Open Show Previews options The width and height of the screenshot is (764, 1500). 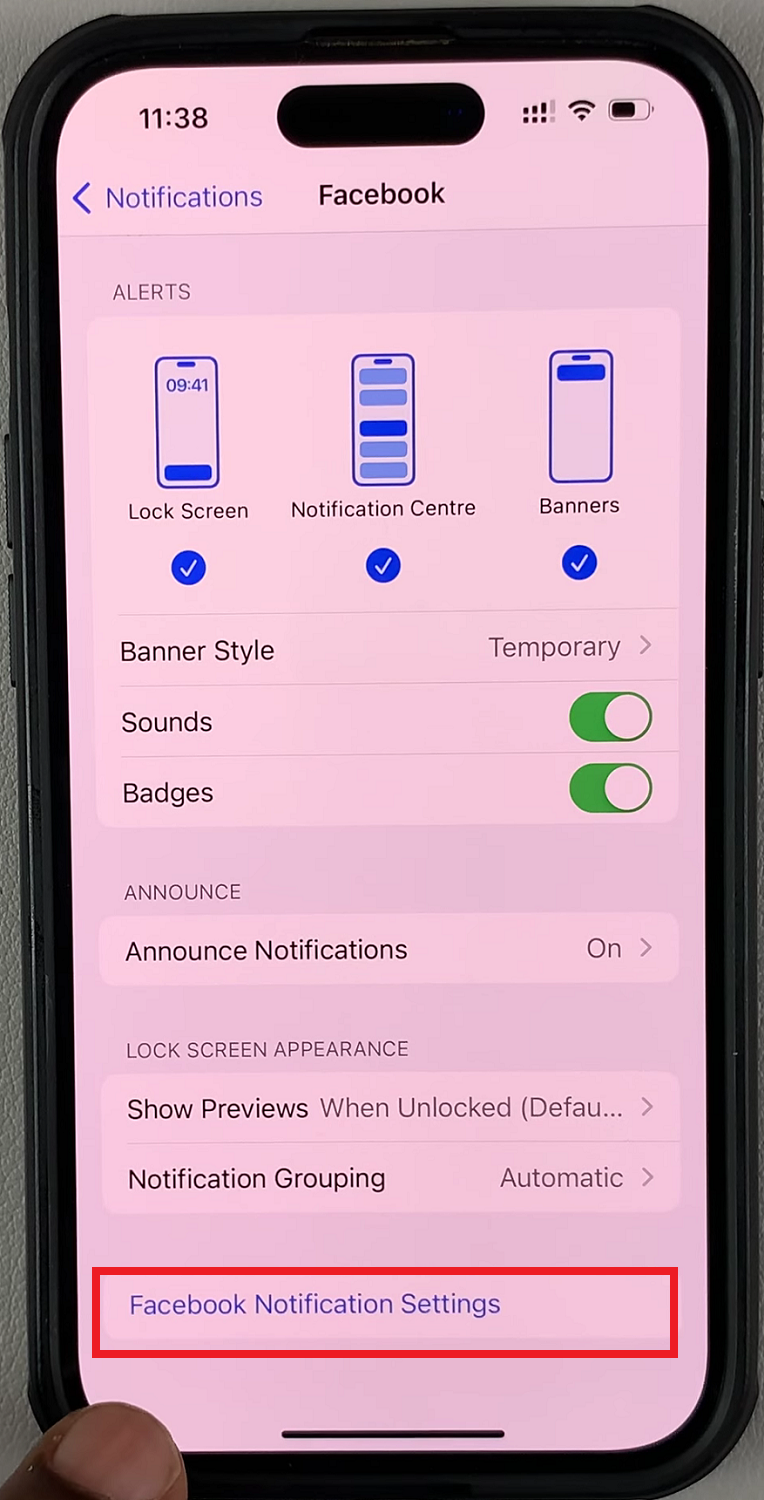[390, 1108]
